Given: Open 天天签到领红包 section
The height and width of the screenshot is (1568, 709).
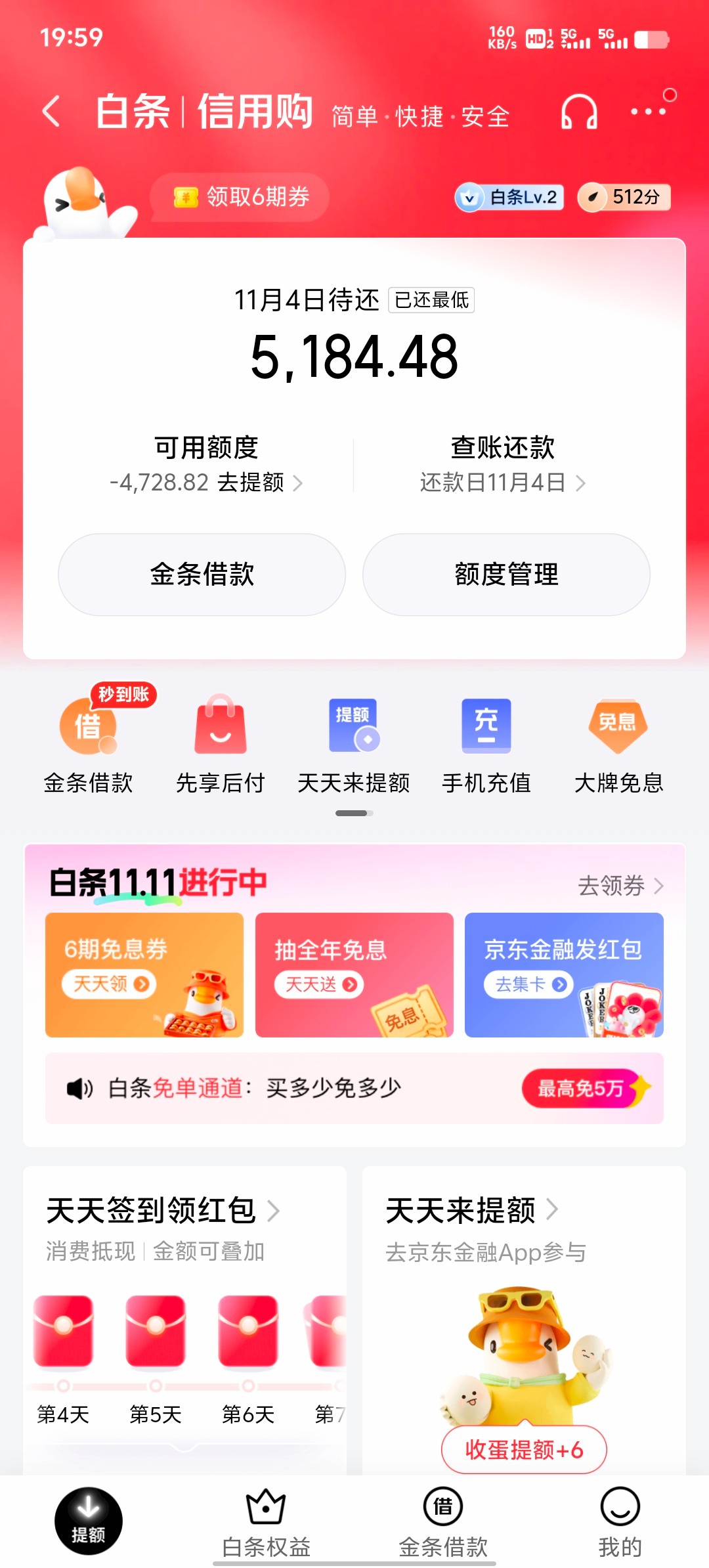Looking at the screenshot, I should (x=163, y=1210).
